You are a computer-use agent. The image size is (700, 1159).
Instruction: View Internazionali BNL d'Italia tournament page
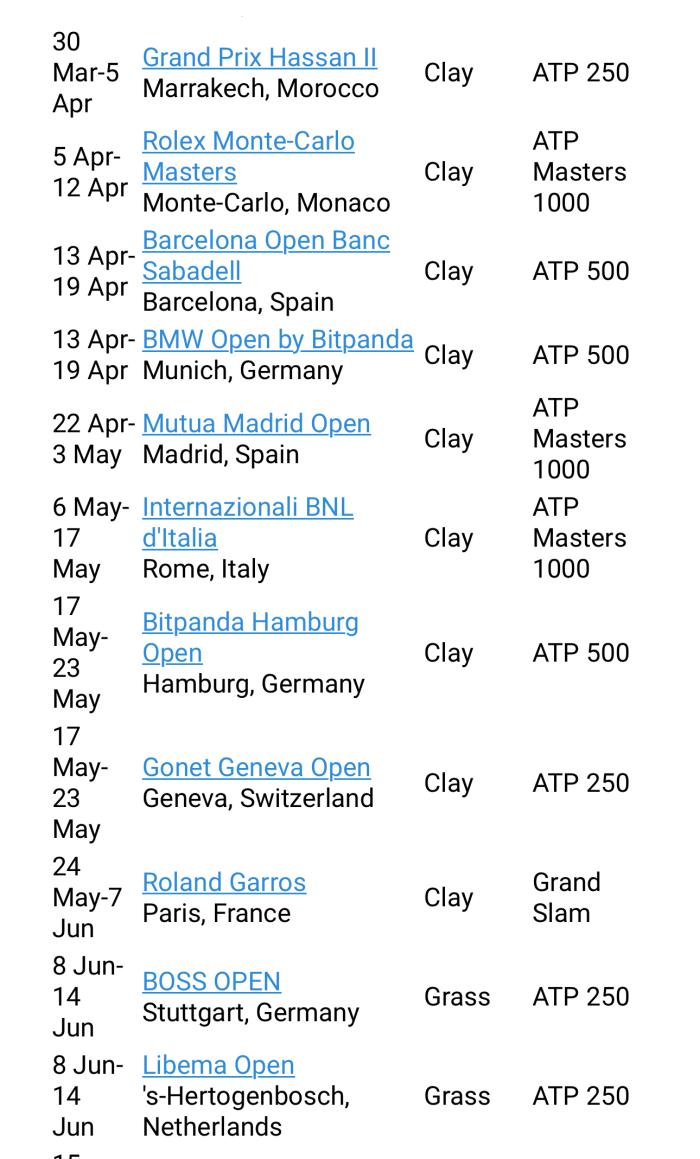click(x=247, y=507)
